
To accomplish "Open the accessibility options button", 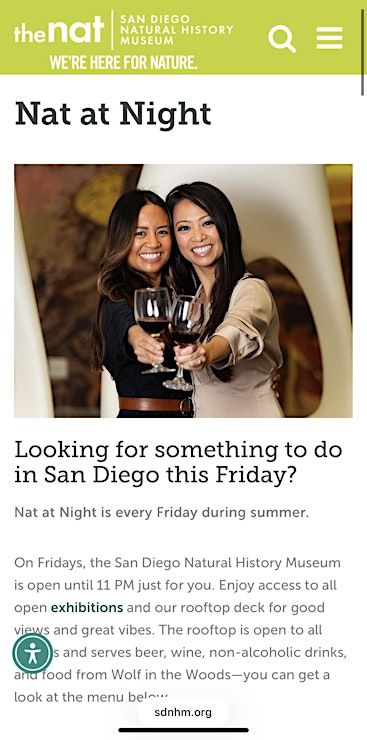I will (x=33, y=653).
